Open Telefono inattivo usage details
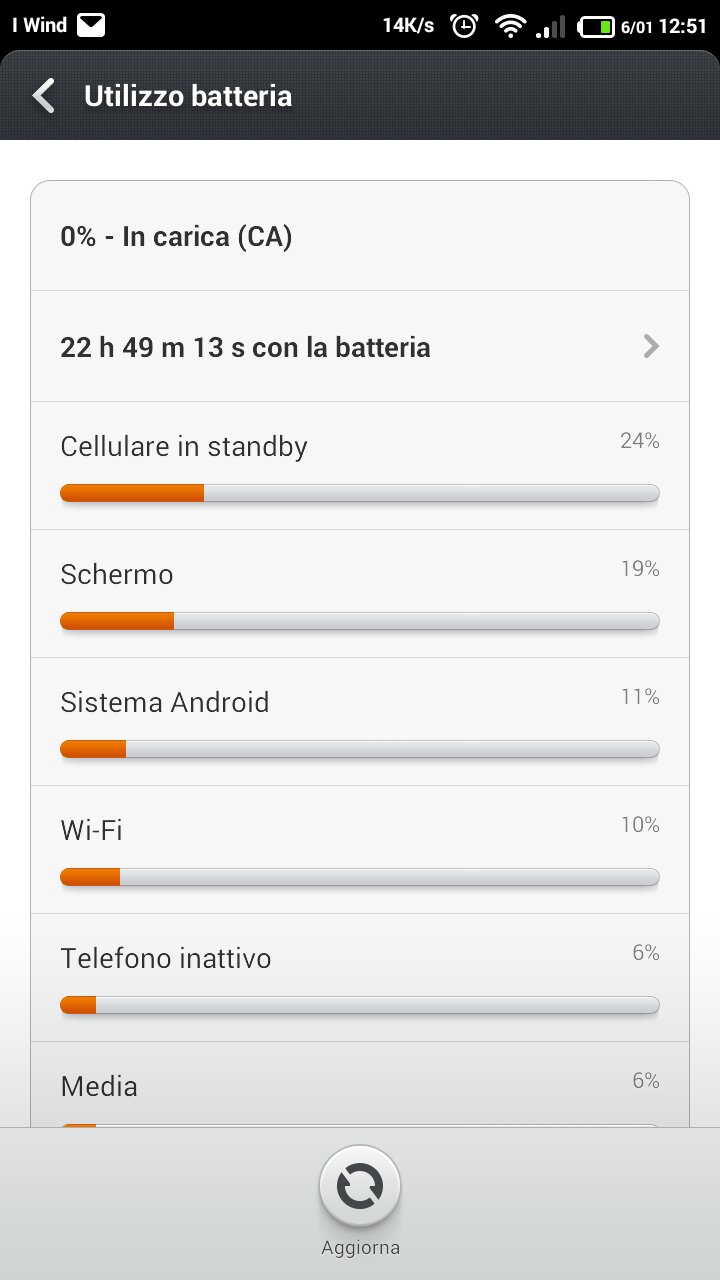Screen dimensions: 720x1280 tap(360, 978)
